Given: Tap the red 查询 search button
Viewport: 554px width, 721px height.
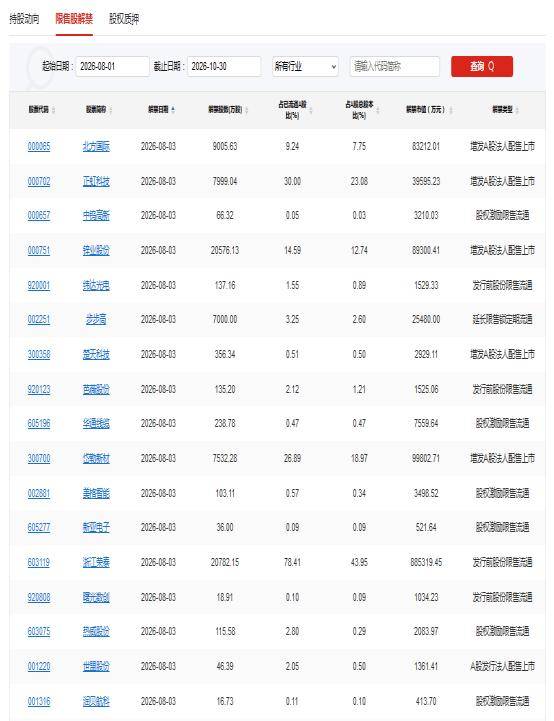Looking at the screenshot, I should pyautogui.click(x=482, y=66).
